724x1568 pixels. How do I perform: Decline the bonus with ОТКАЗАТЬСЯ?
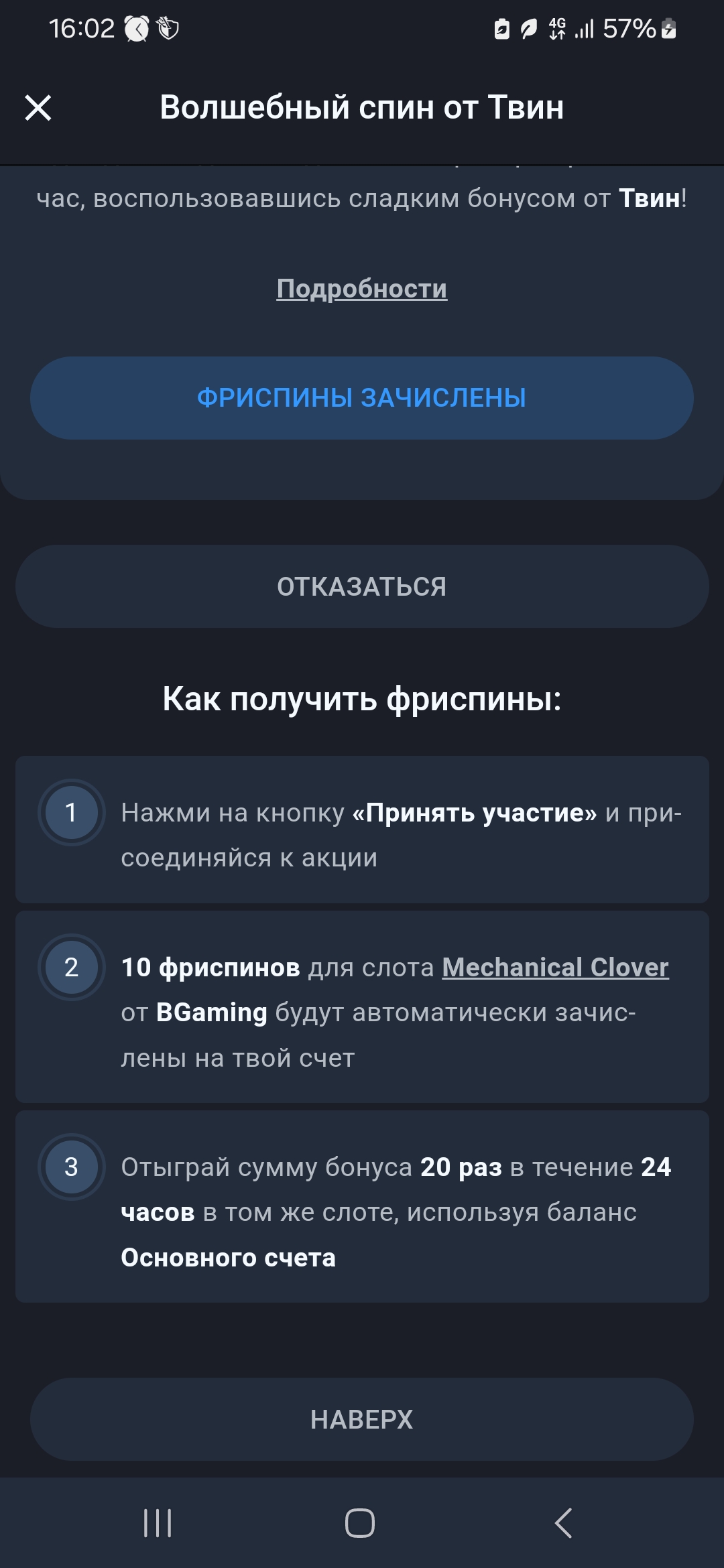[361, 586]
